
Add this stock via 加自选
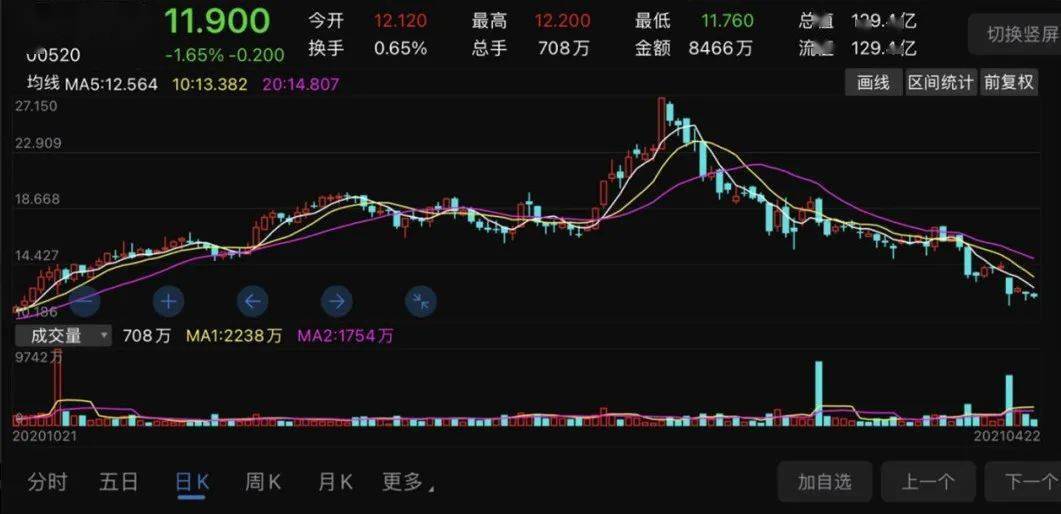click(x=825, y=482)
